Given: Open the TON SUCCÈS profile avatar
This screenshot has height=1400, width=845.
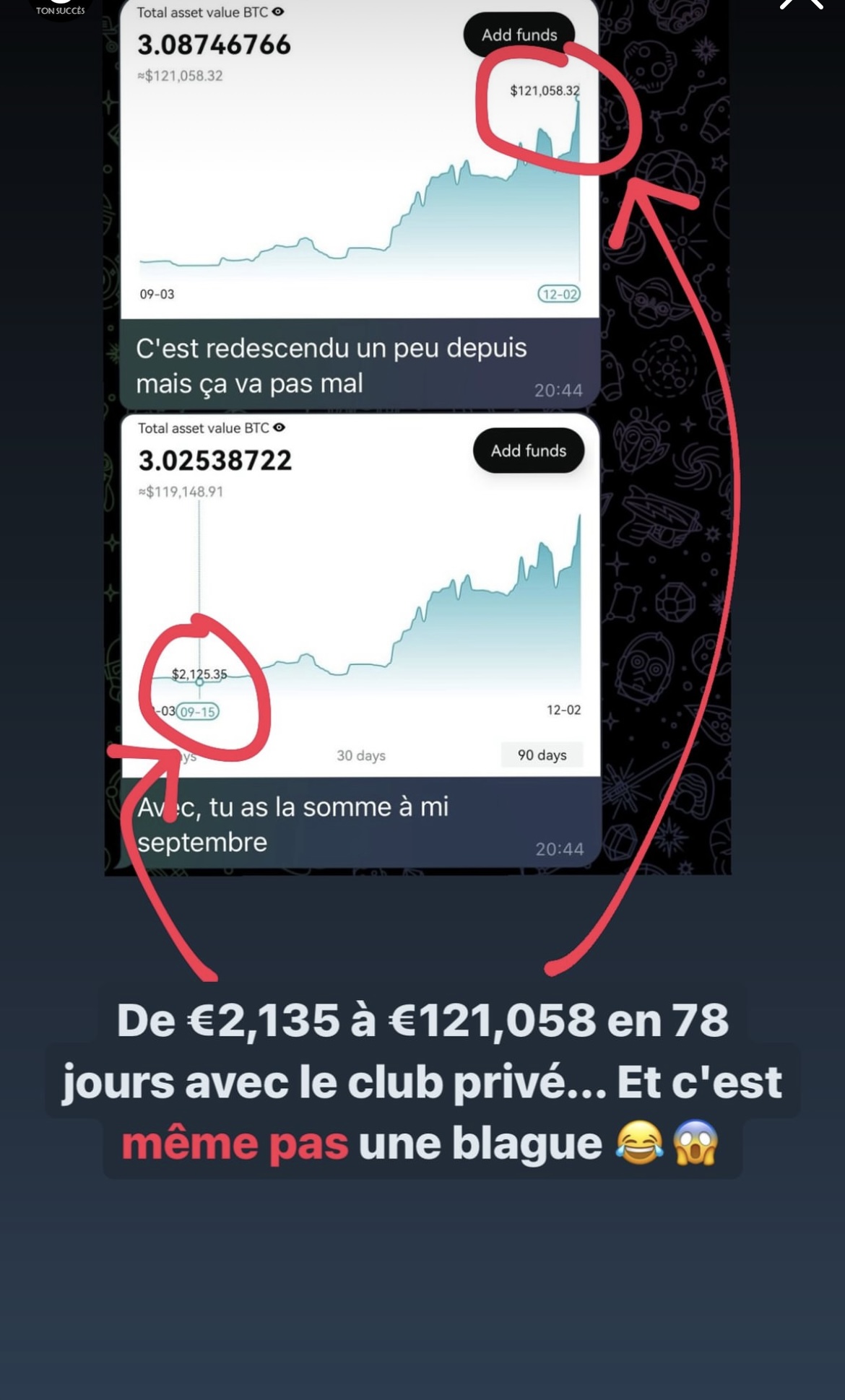Looking at the screenshot, I should 60,8.
